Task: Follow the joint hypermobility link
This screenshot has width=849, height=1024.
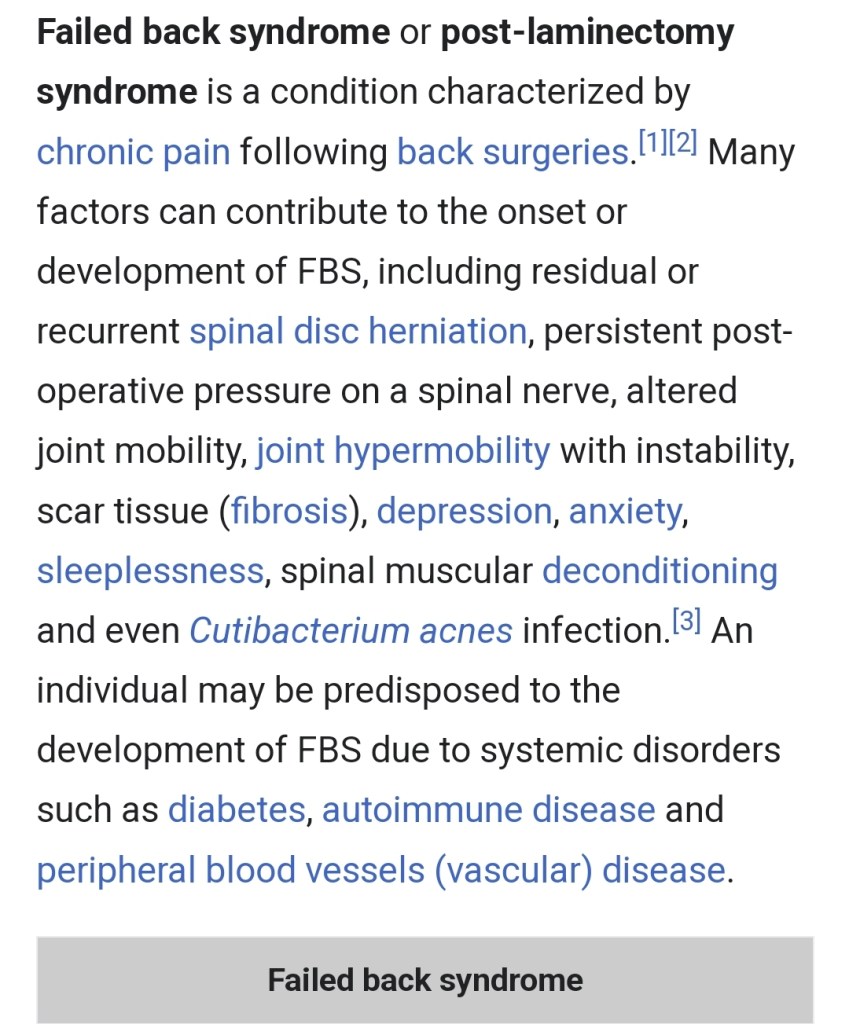Action: click(403, 452)
